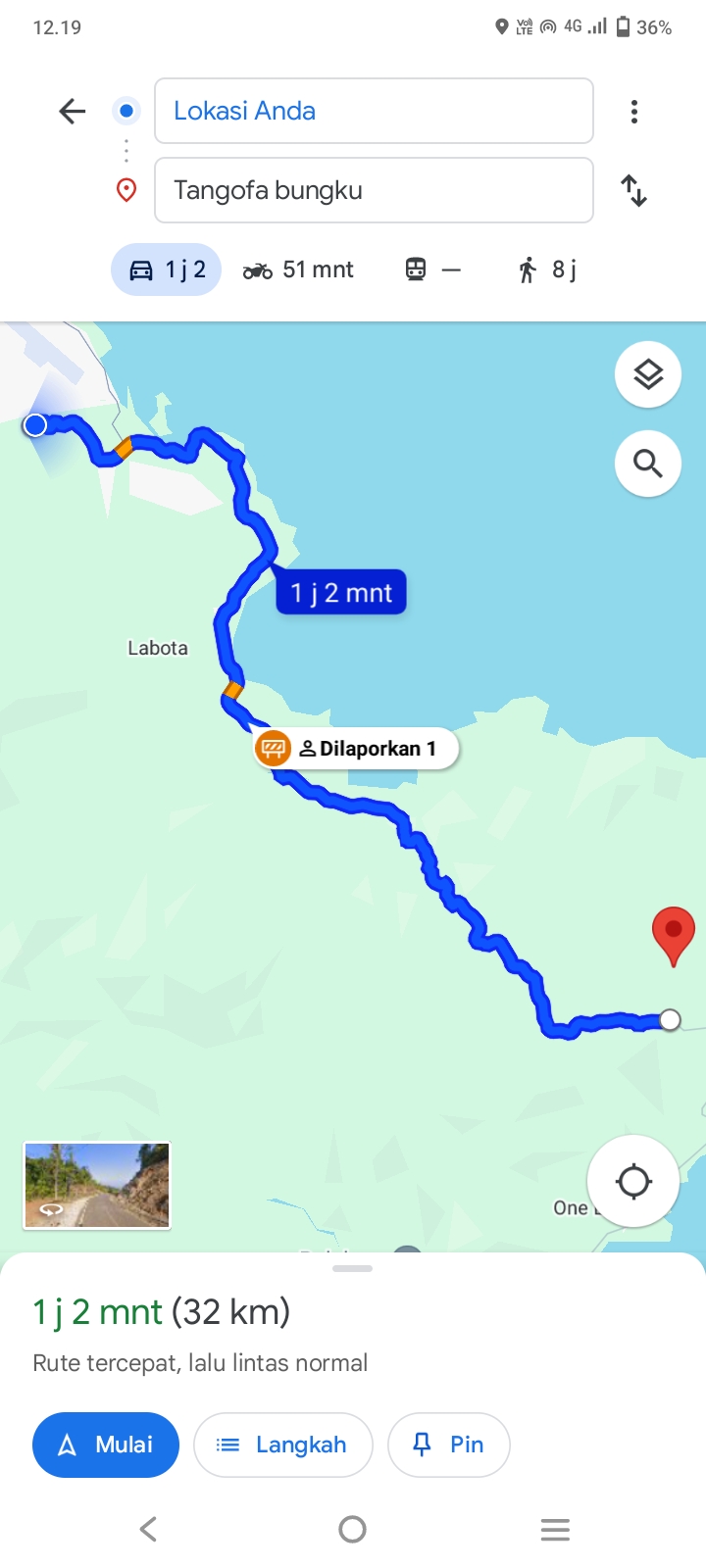Swap origin and destination

click(634, 190)
